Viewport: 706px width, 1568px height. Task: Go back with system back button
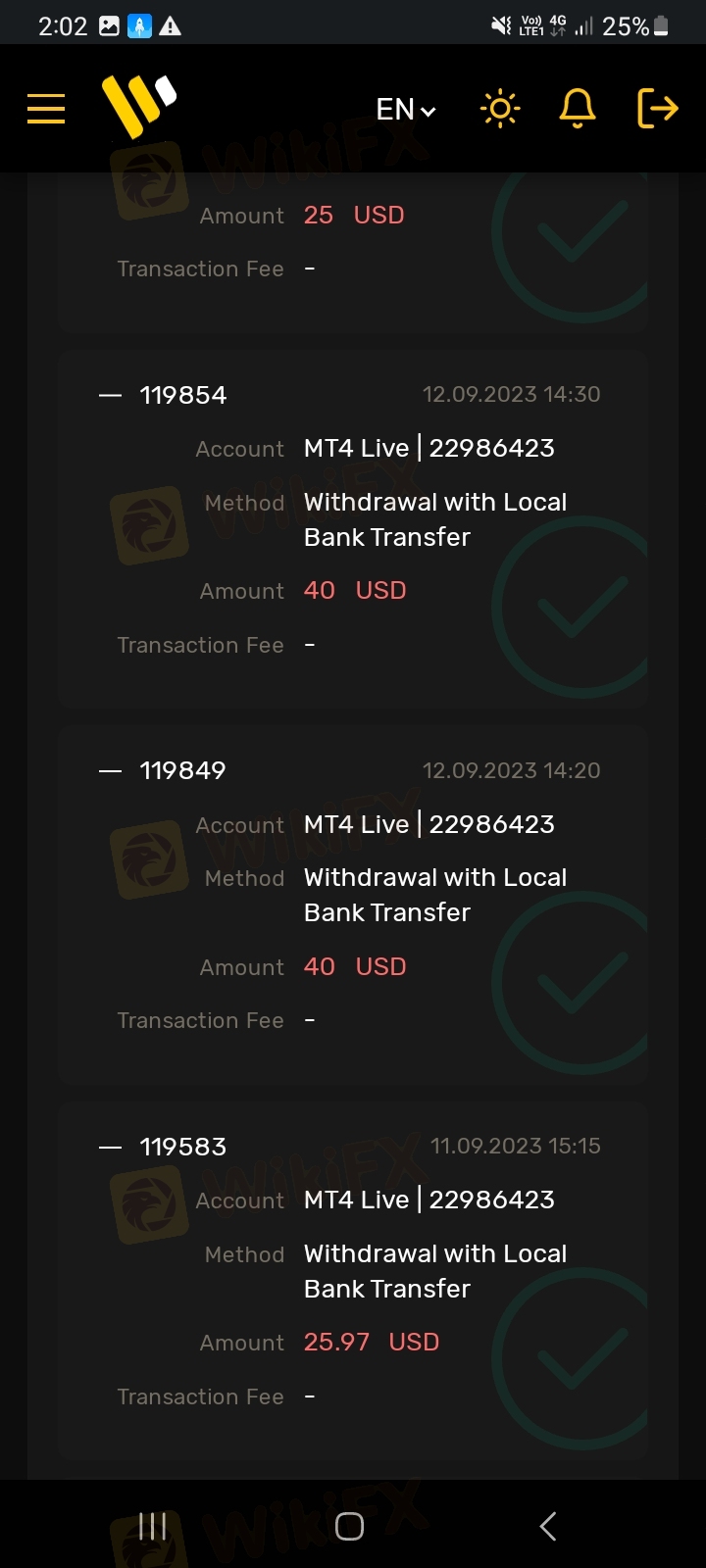point(548,1526)
